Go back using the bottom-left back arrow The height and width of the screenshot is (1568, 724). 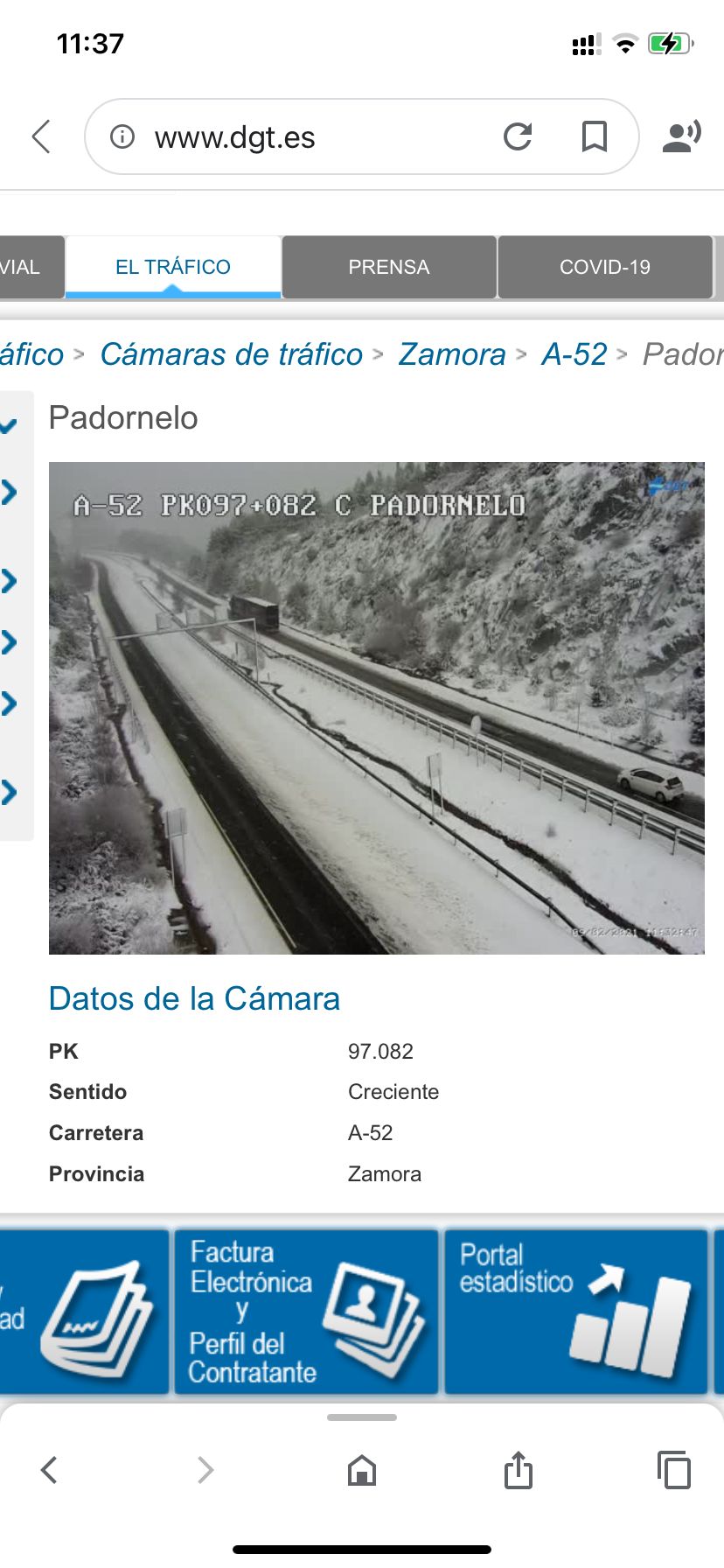50,1470
